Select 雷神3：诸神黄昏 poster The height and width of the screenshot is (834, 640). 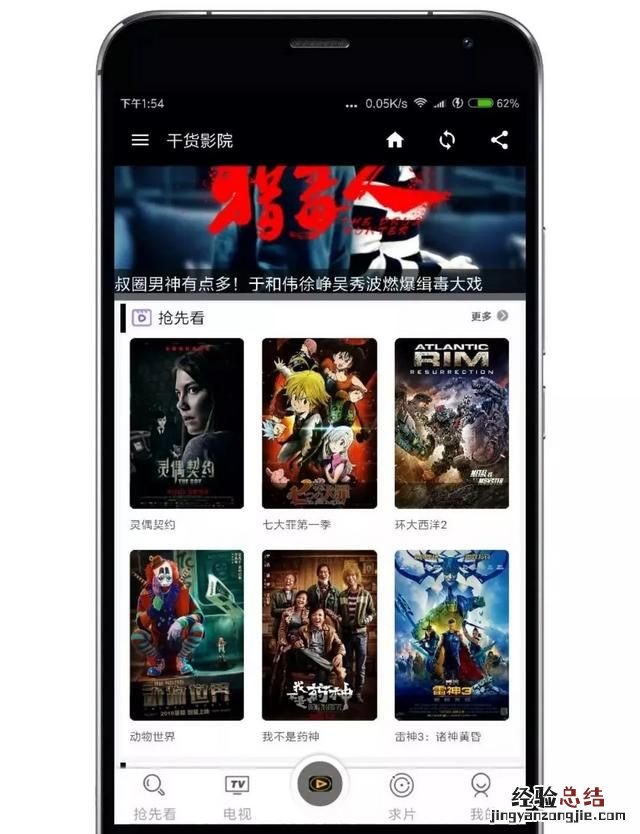pyautogui.click(x=451, y=635)
